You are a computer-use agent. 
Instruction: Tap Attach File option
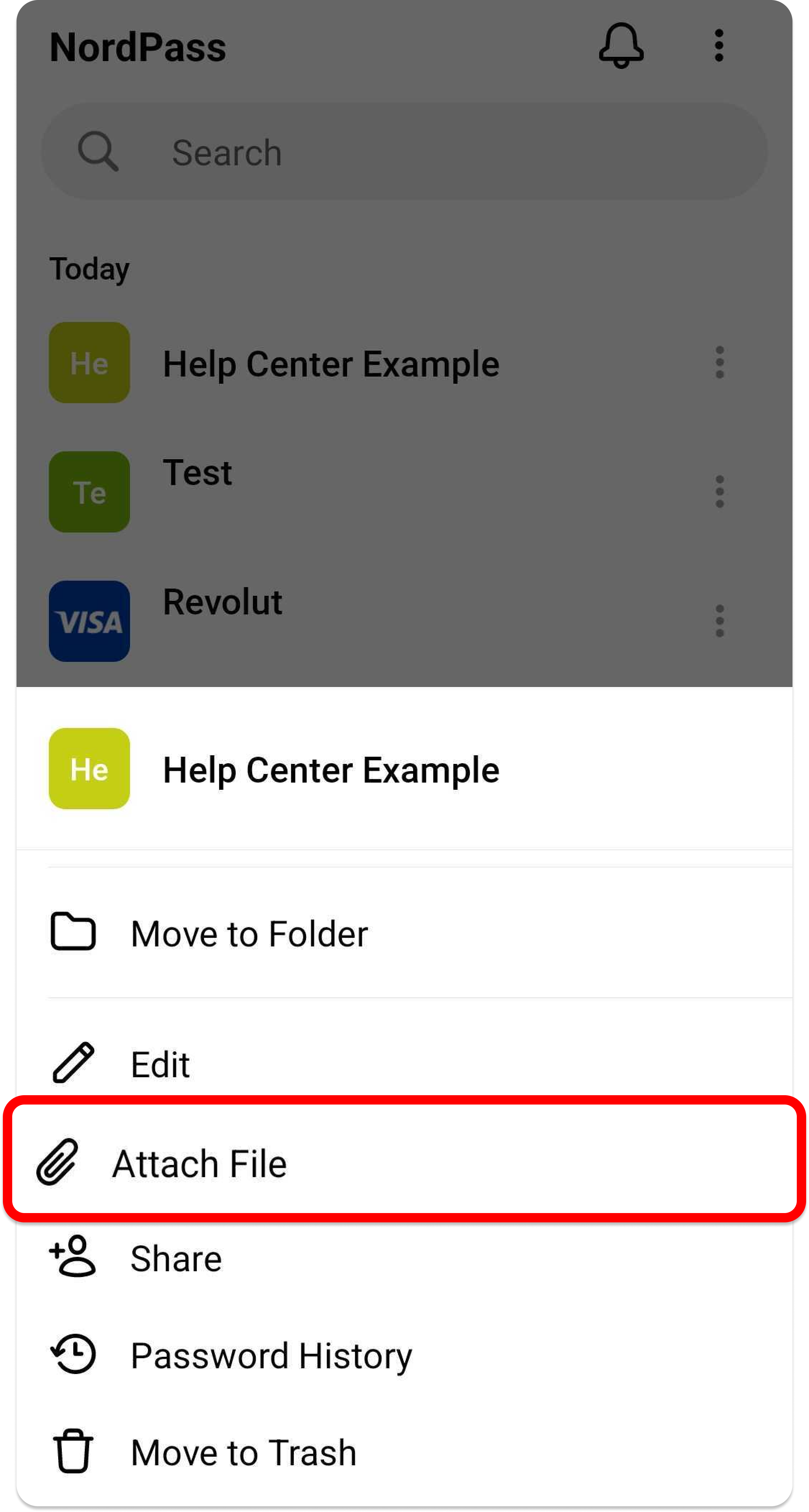[404, 1163]
